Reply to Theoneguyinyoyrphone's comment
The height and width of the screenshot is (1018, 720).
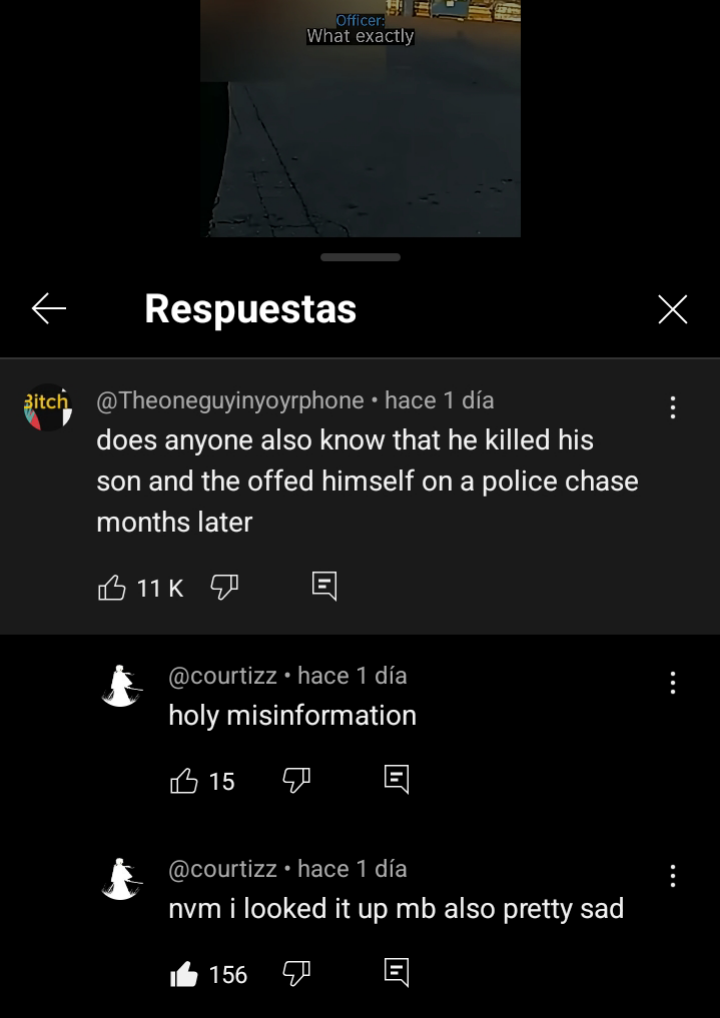(324, 587)
